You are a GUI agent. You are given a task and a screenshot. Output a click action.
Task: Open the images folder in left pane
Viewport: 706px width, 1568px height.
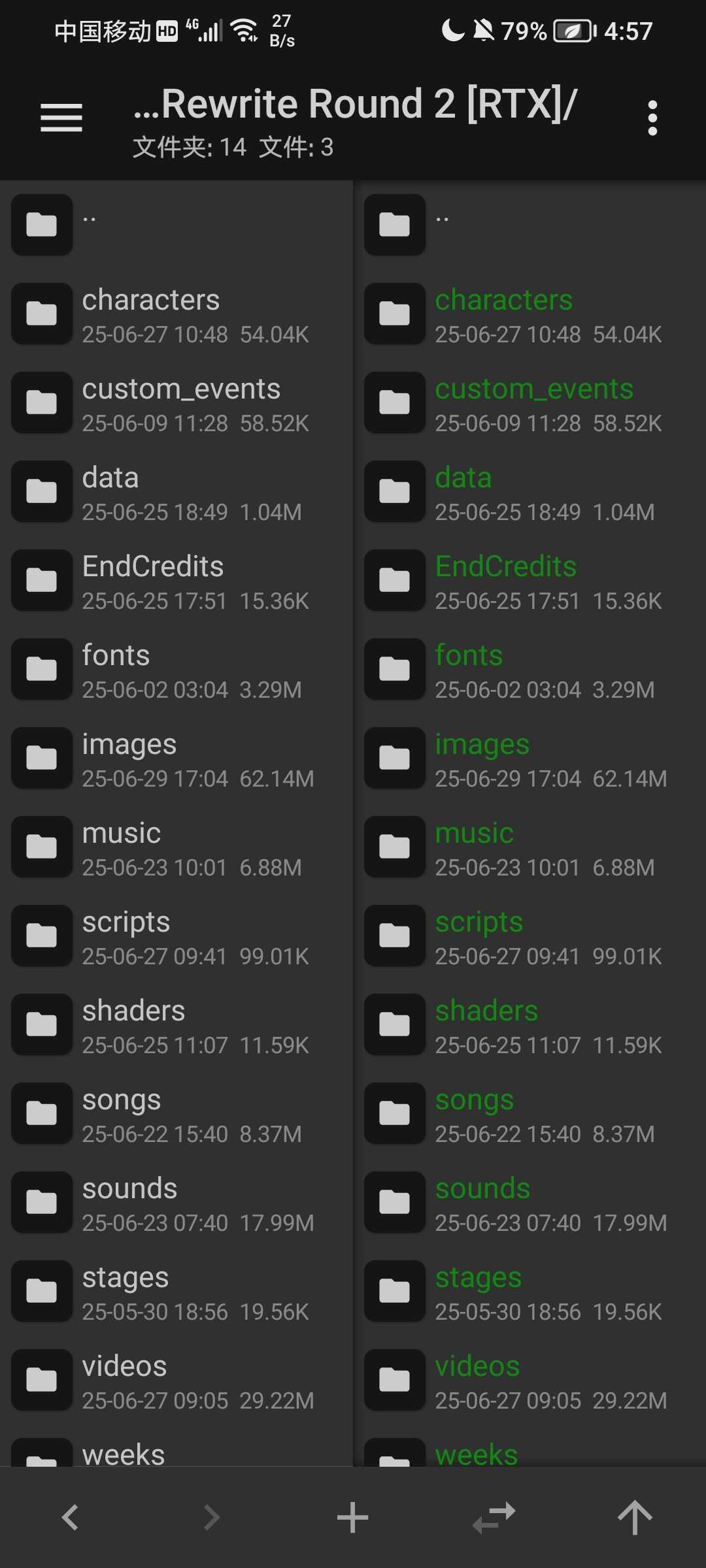click(176, 759)
